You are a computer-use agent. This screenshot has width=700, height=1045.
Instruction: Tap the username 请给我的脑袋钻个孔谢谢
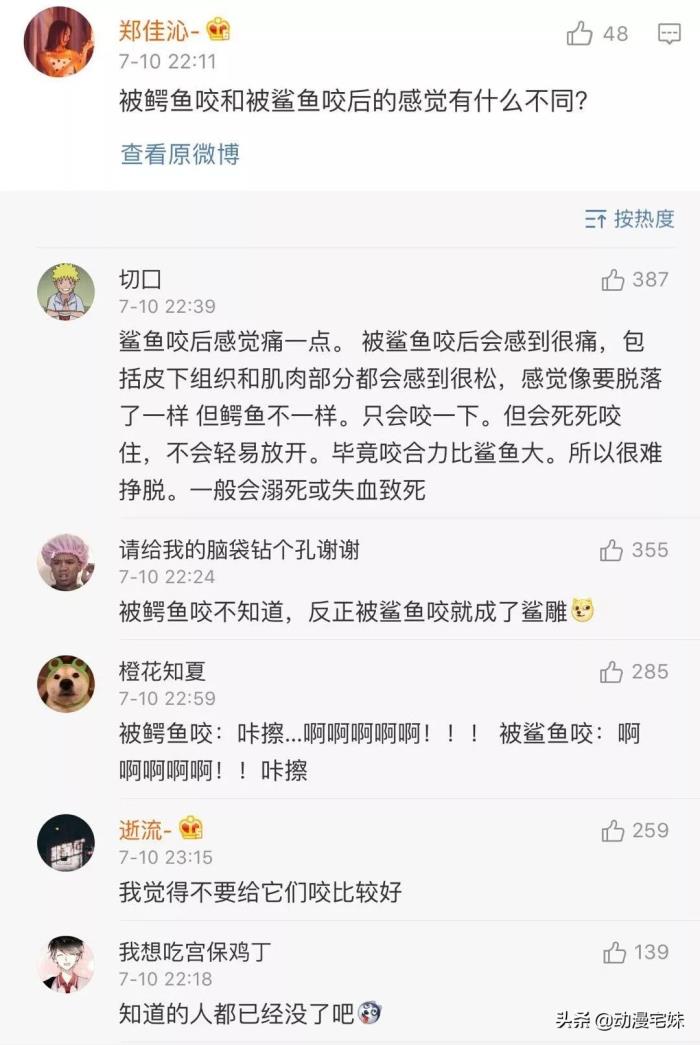click(239, 549)
